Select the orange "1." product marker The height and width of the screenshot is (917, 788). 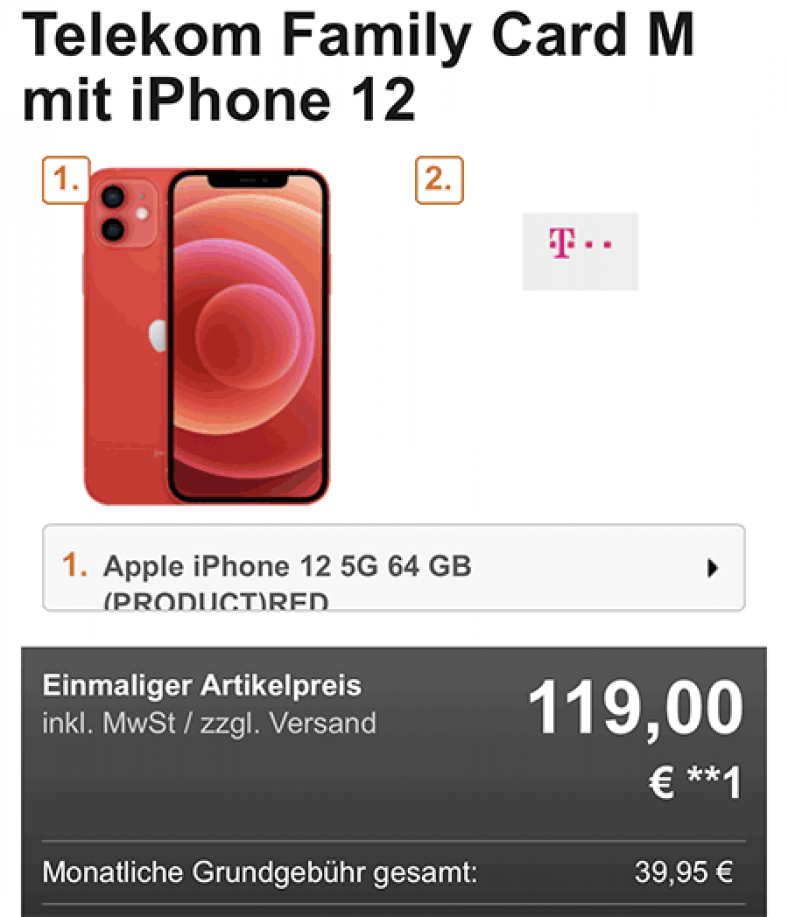click(x=66, y=182)
